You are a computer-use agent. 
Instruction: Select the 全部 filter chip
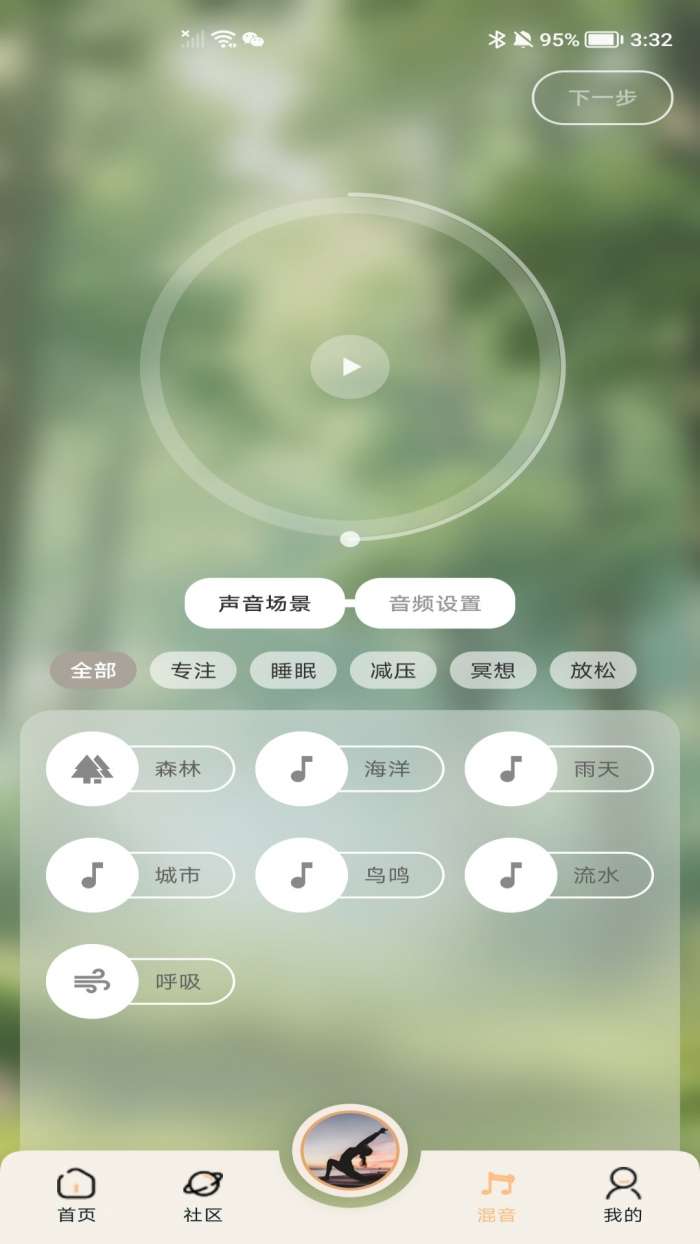tap(93, 670)
